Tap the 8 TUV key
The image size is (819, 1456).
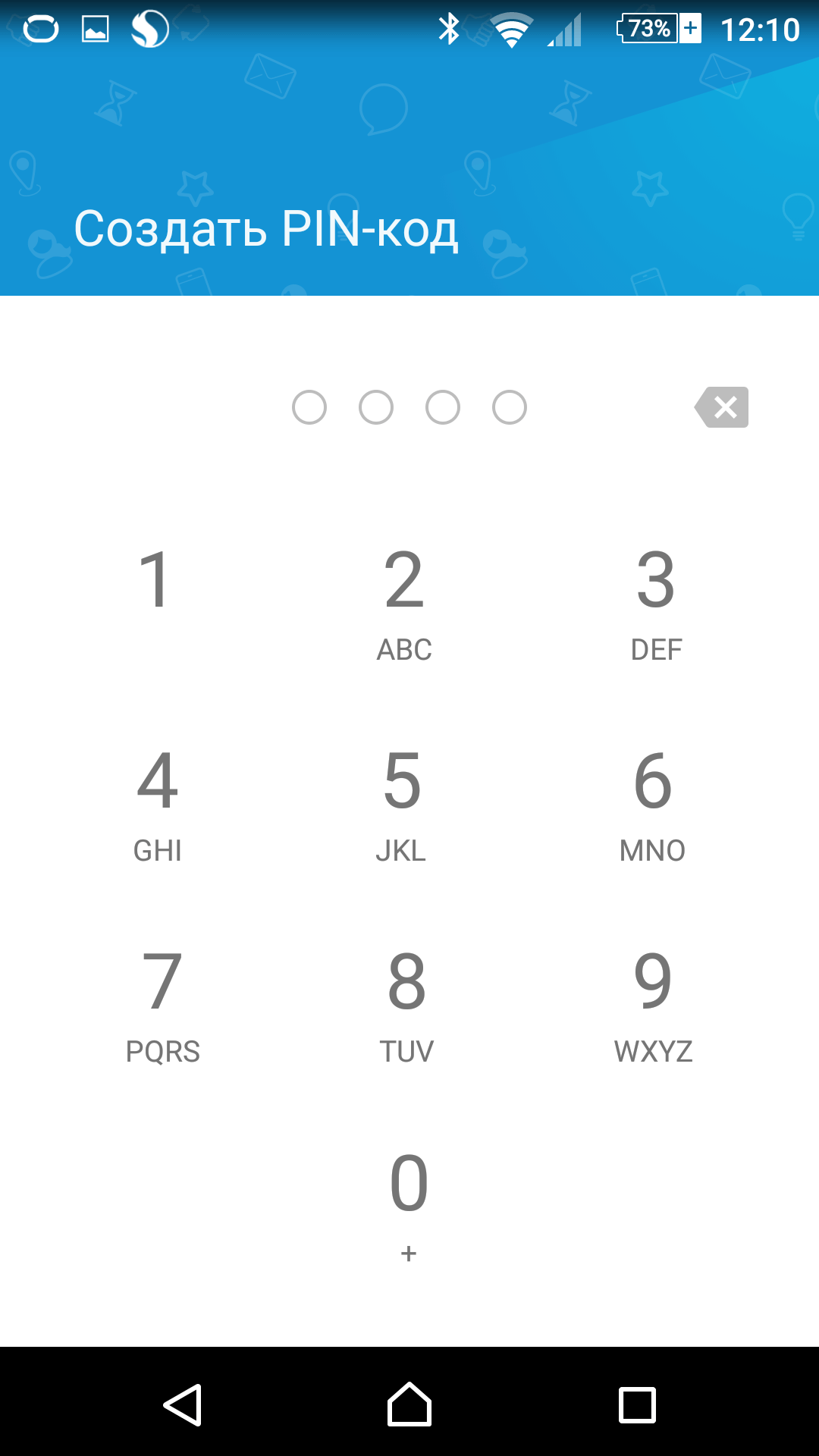[x=406, y=1005]
